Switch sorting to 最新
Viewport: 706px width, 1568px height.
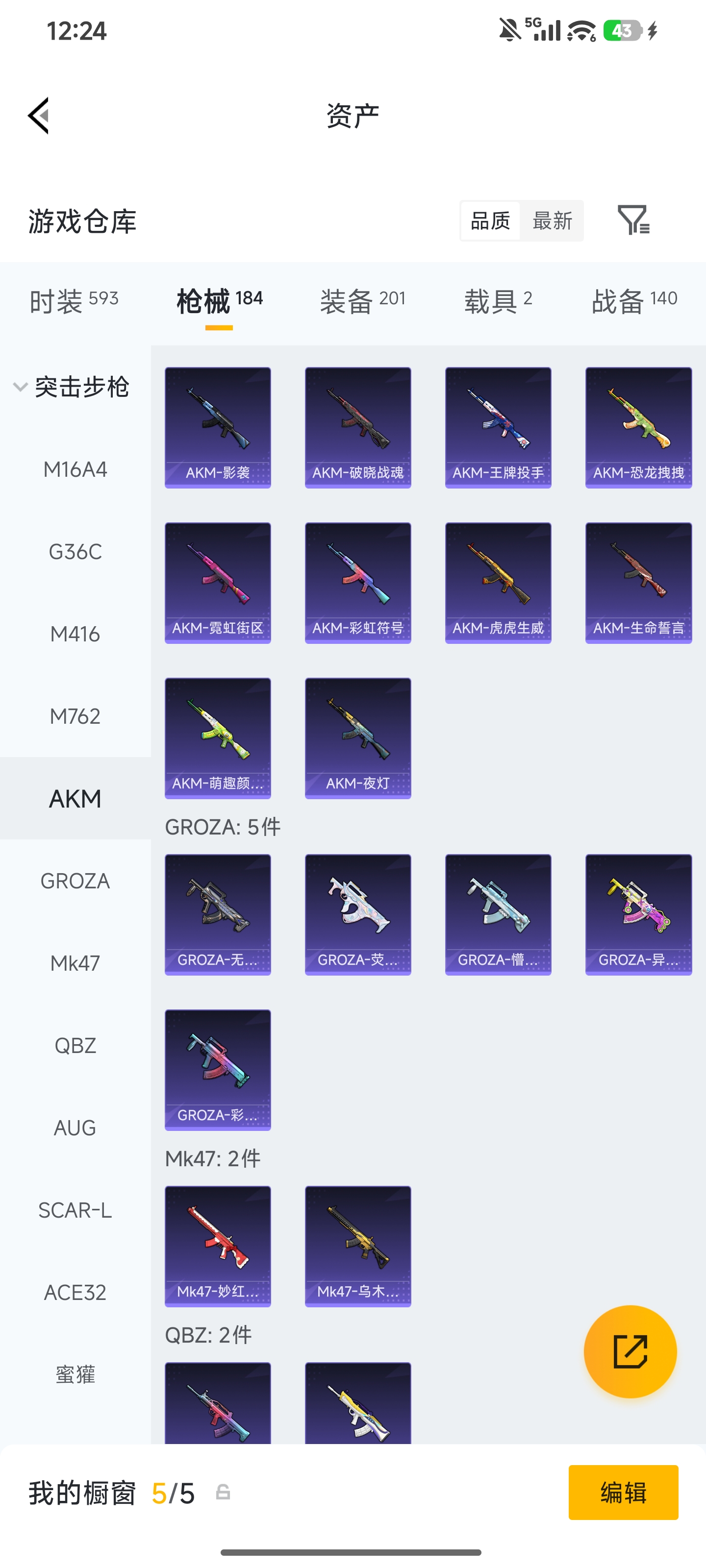click(552, 221)
